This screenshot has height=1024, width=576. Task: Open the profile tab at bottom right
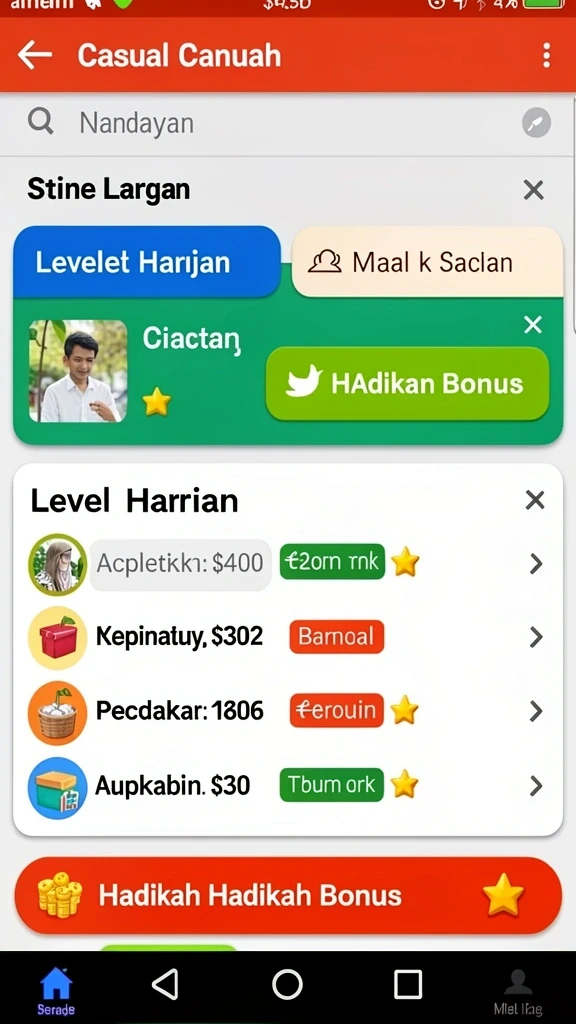(518, 991)
